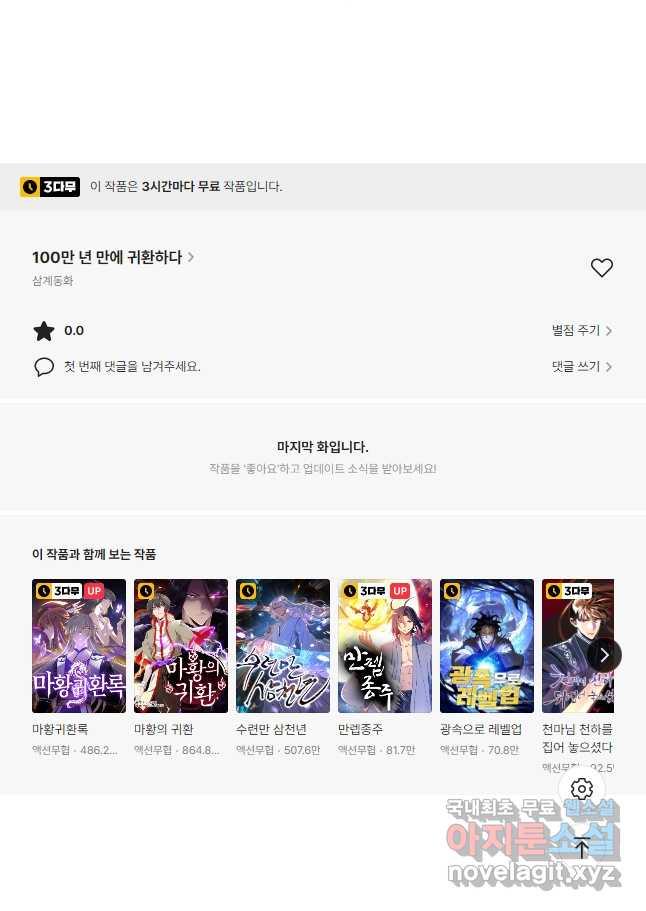Open 댓글 쓰기 to write a comment
The image size is (646, 911).
pyautogui.click(x=581, y=367)
